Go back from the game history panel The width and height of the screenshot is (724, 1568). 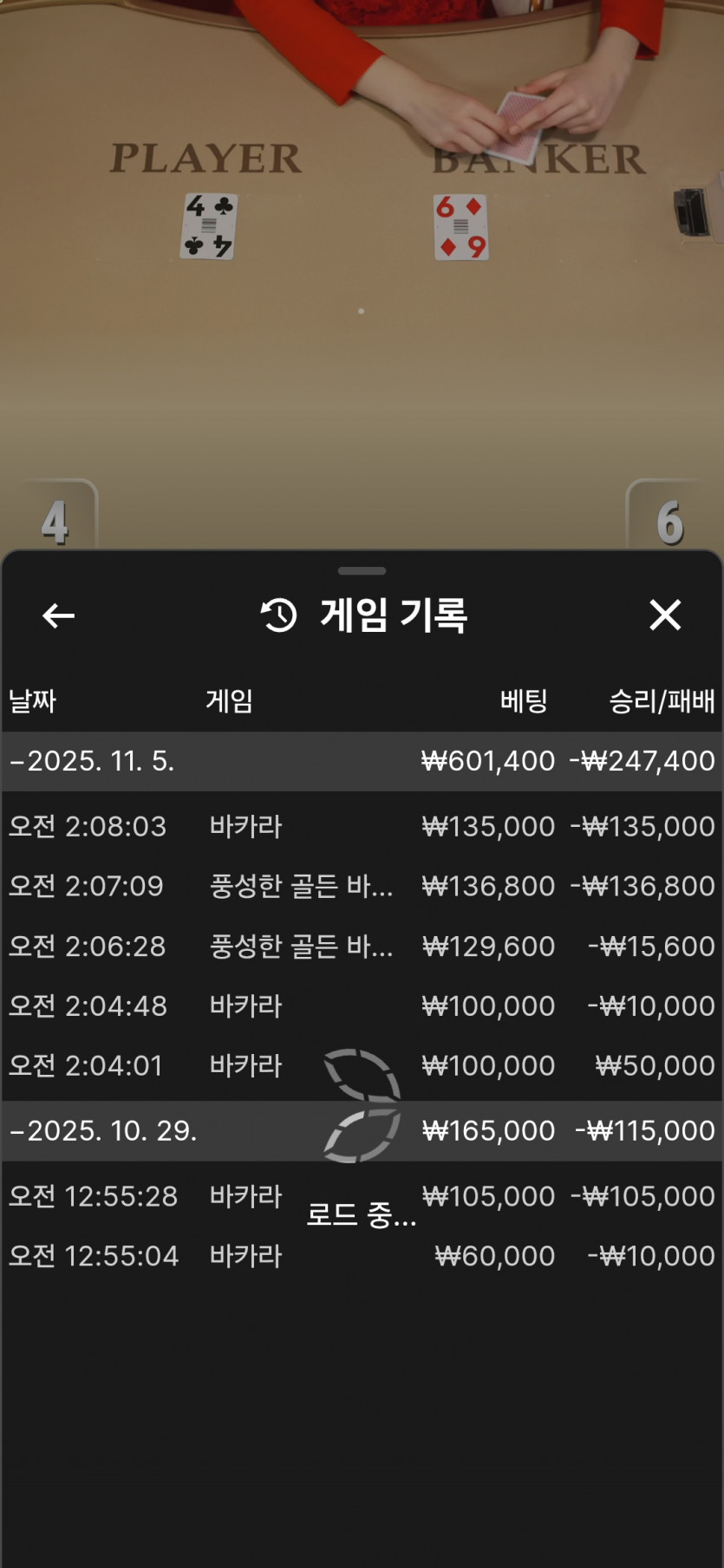click(x=58, y=616)
